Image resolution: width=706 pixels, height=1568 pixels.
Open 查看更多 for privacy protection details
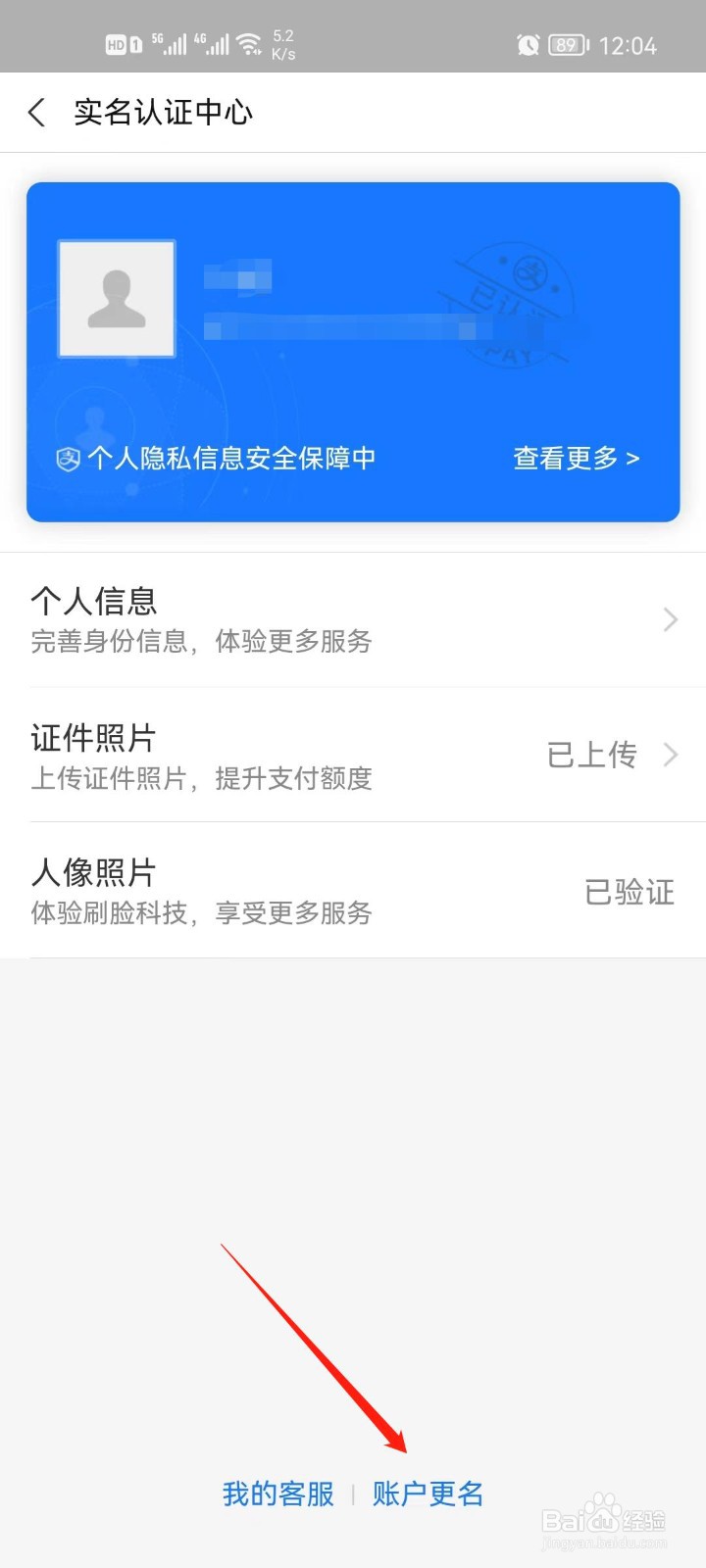click(x=577, y=458)
